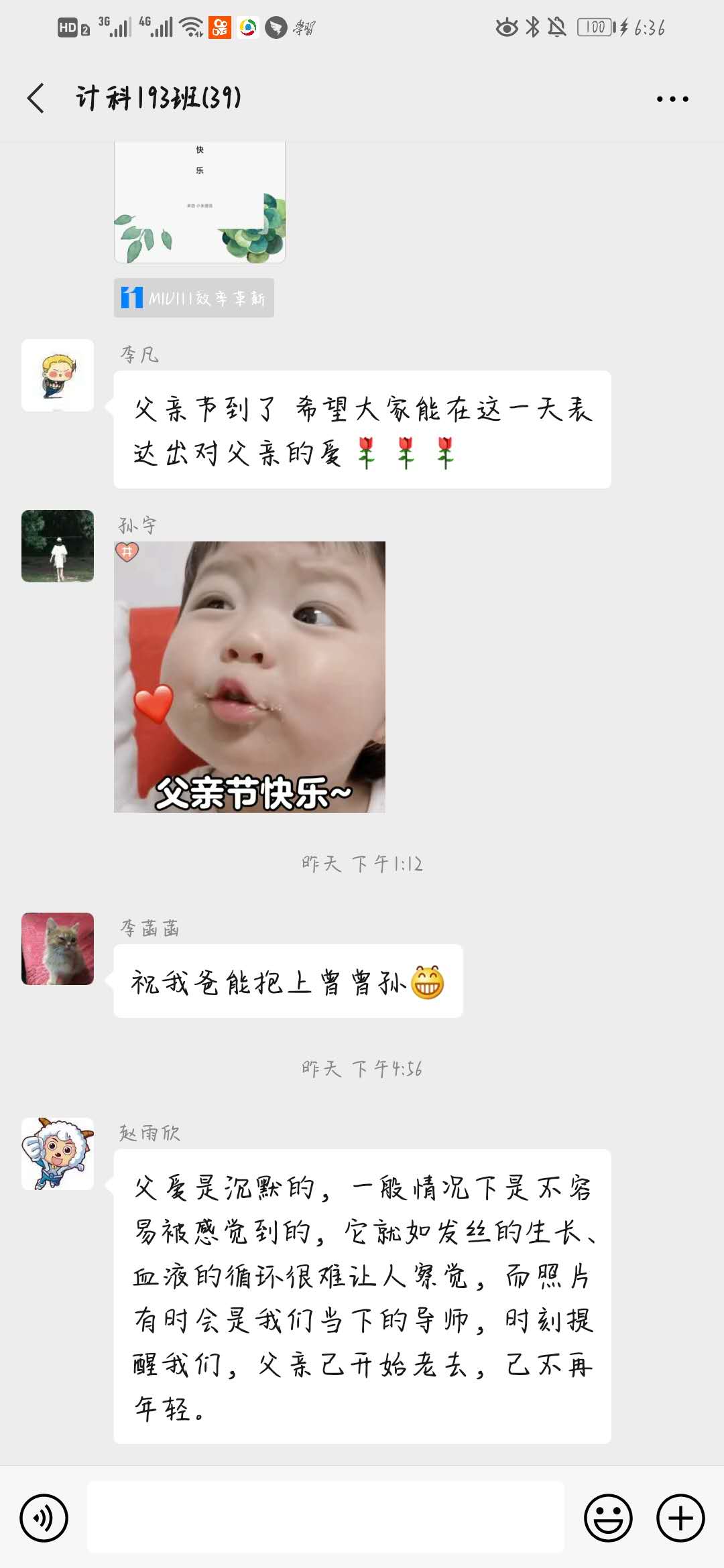Image resolution: width=724 pixels, height=1568 pixels.
Task: Open 赵雨欣's avatar profile
Action: (58, 1154)
